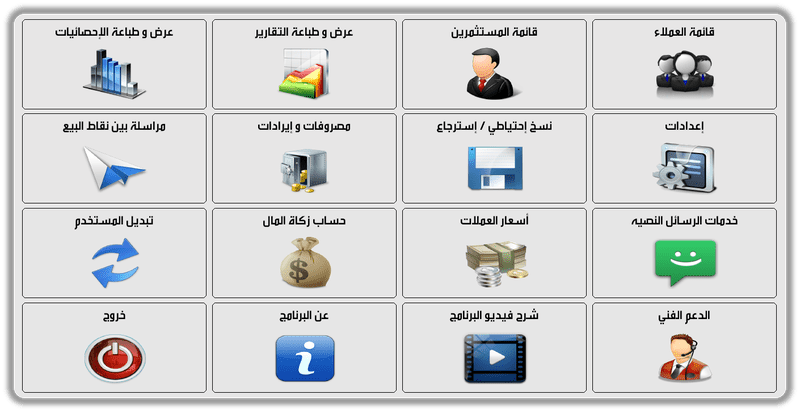Screen dimensions: 800x412
Task: Open view and print statistics (الإحصائيات)
Action: [114, 66]
